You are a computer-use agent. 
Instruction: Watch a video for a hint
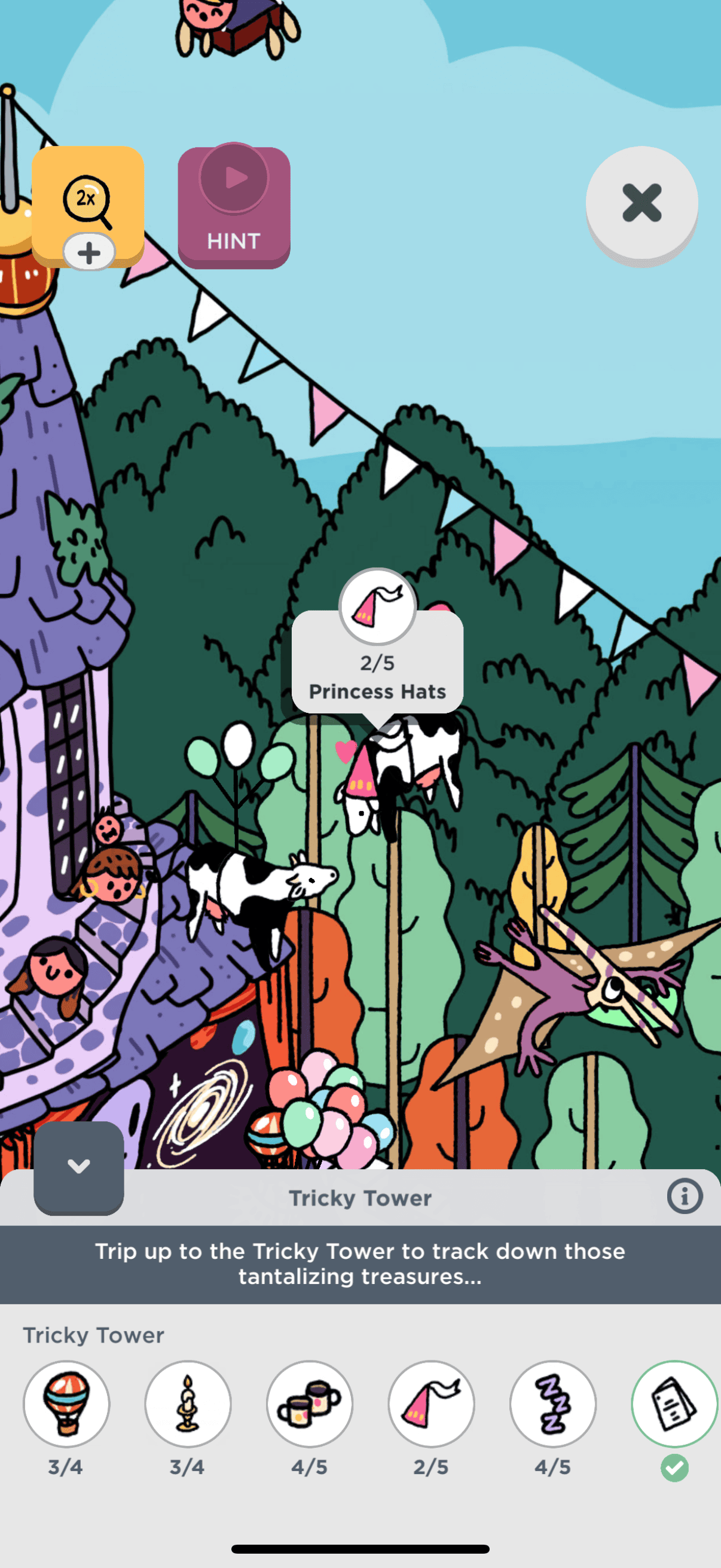(x=234, y=207)
